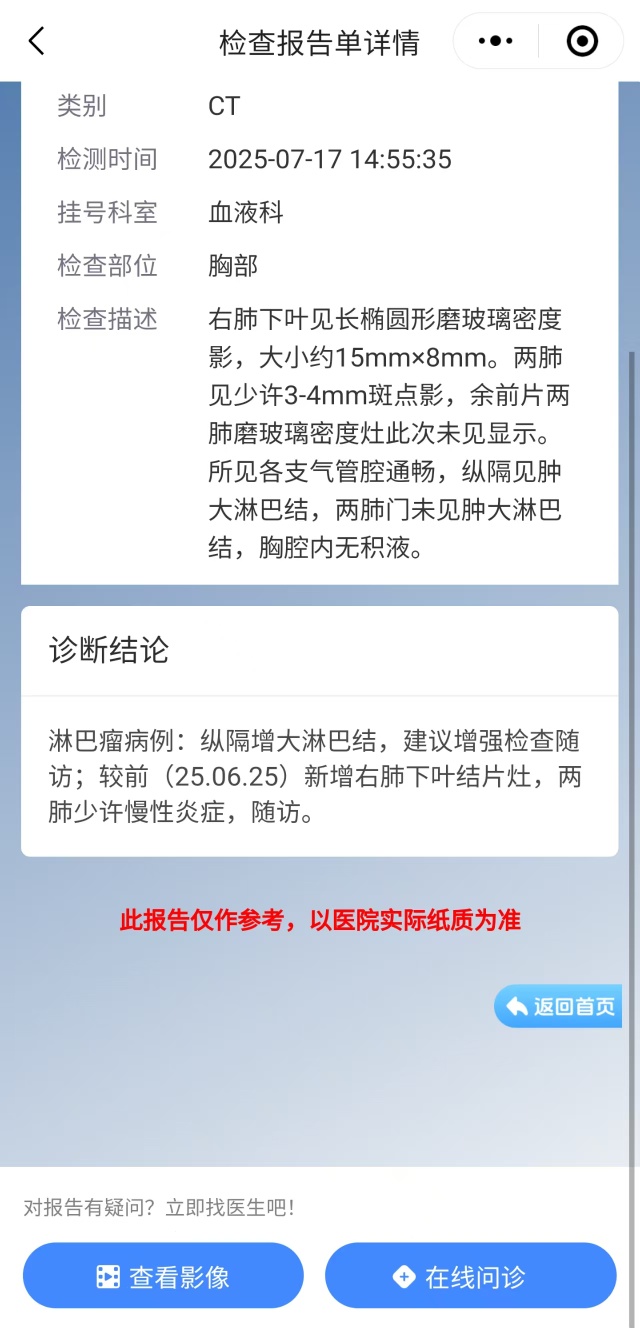Image resolution: width=640 pixels, height=1328 pixels.
Task: Close the mini program with the circle icon
Action: (582, 41)
